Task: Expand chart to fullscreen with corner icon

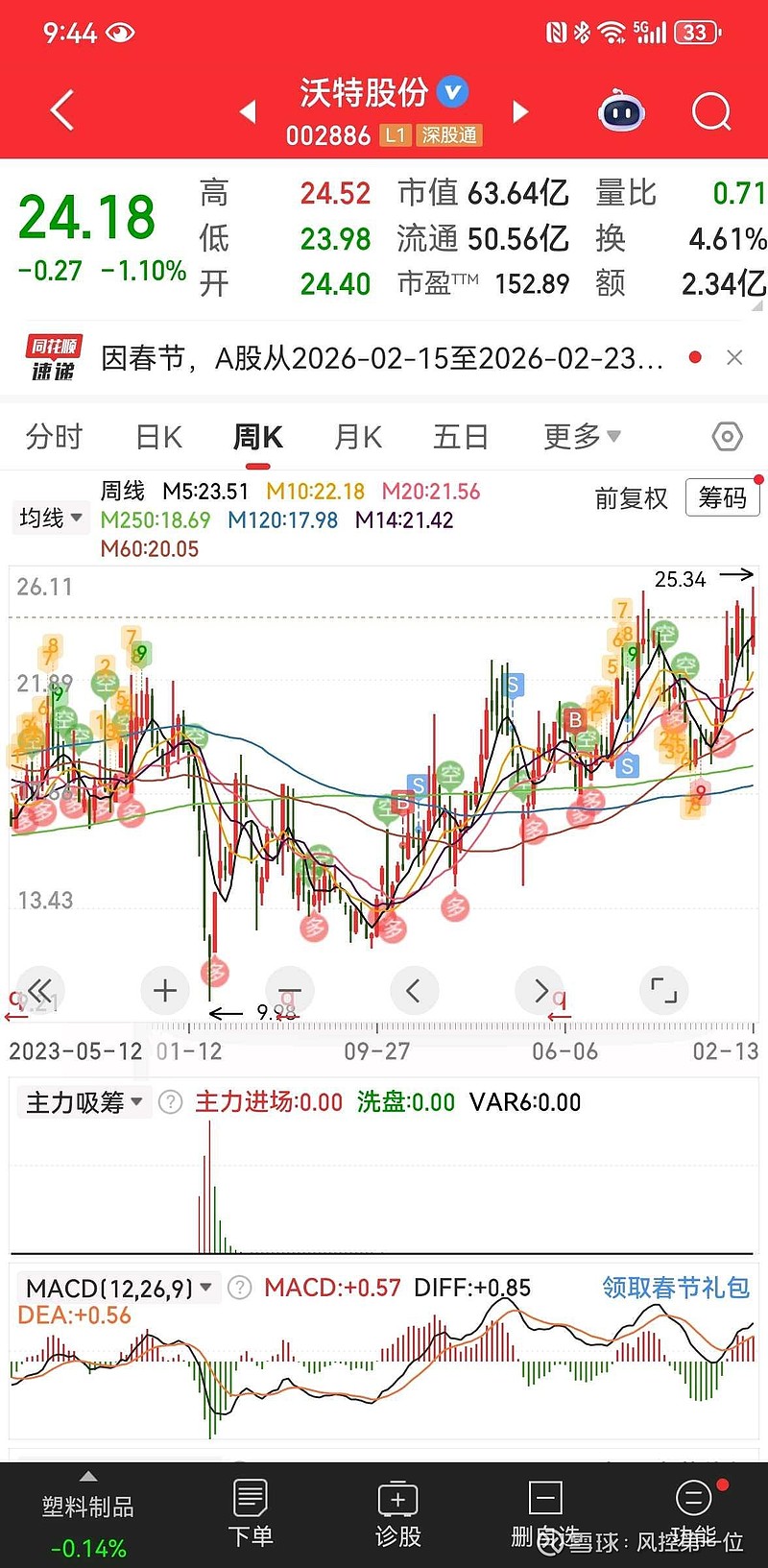Action: pyautogui.click(x=663, y=990)
